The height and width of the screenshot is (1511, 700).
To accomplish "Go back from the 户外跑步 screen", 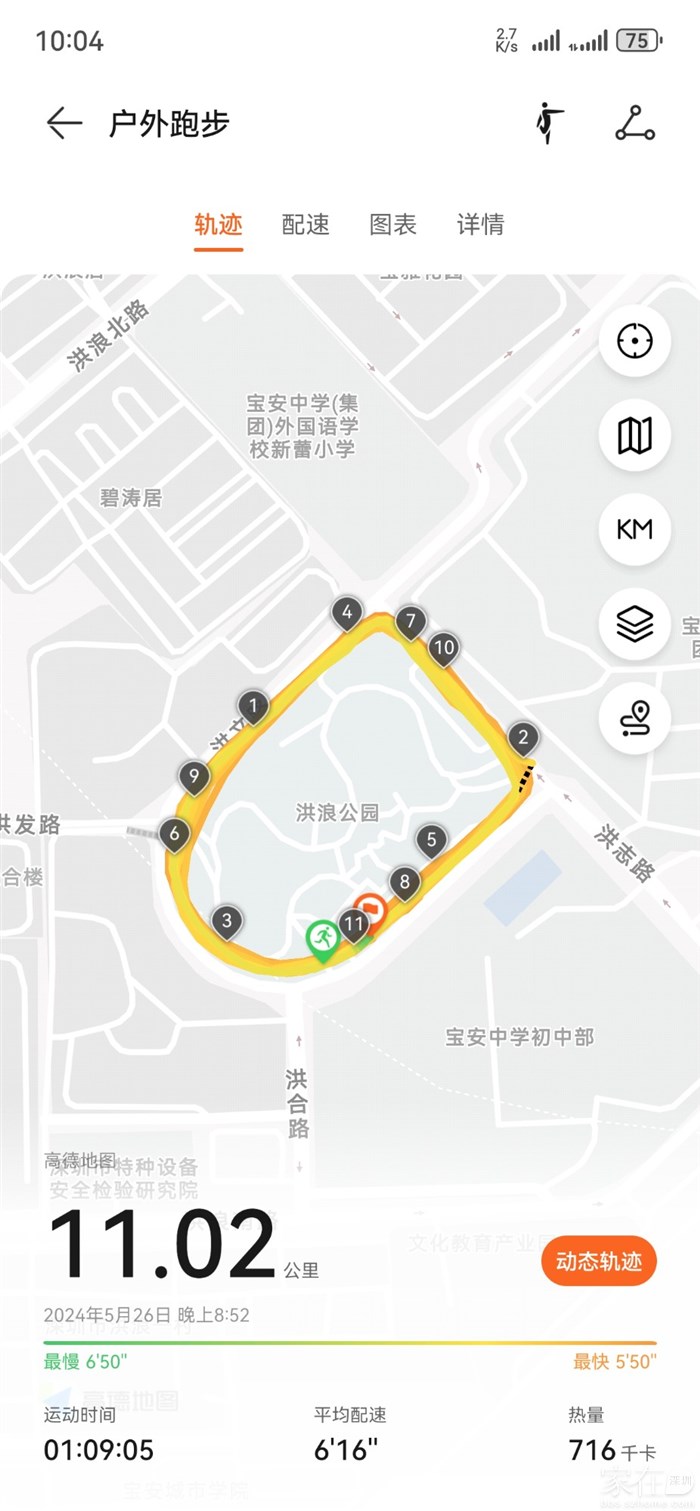I will (x=64, y=124).
